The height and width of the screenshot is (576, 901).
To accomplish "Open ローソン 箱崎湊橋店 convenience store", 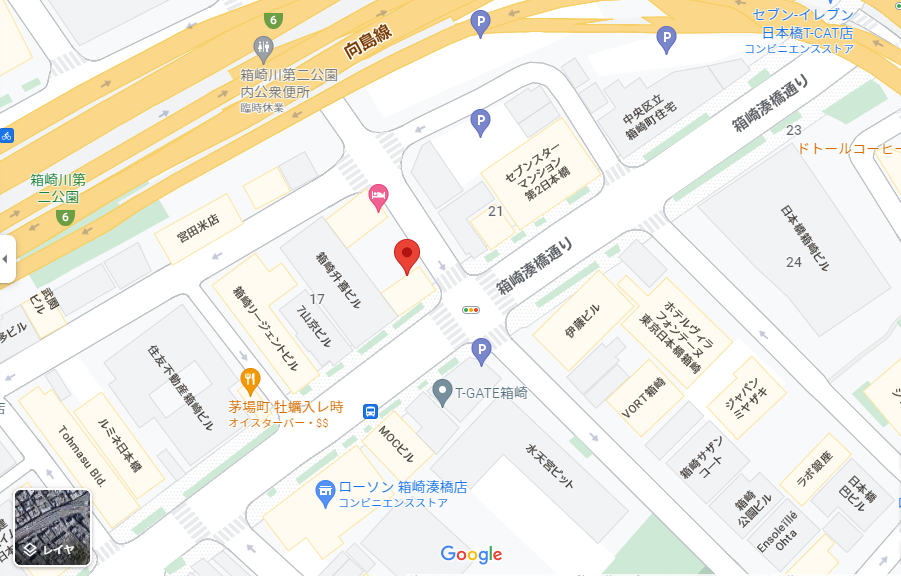I will (x=324, y=490).
